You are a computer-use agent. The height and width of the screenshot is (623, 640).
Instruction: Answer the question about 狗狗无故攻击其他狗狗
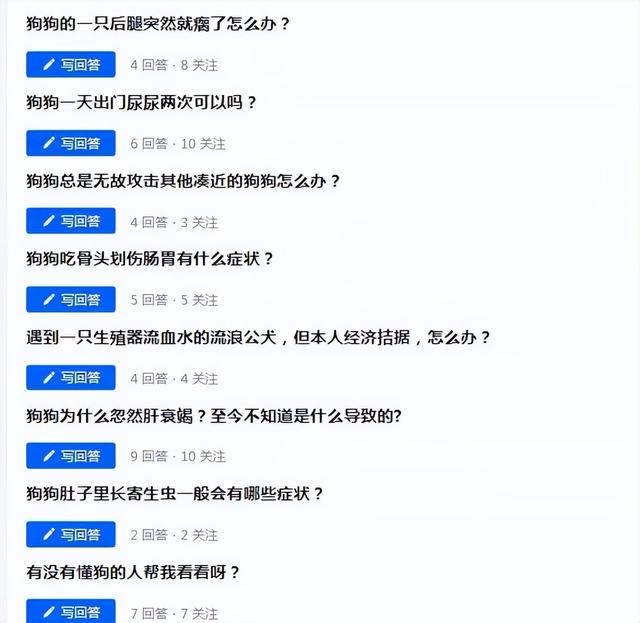(71, 221)
